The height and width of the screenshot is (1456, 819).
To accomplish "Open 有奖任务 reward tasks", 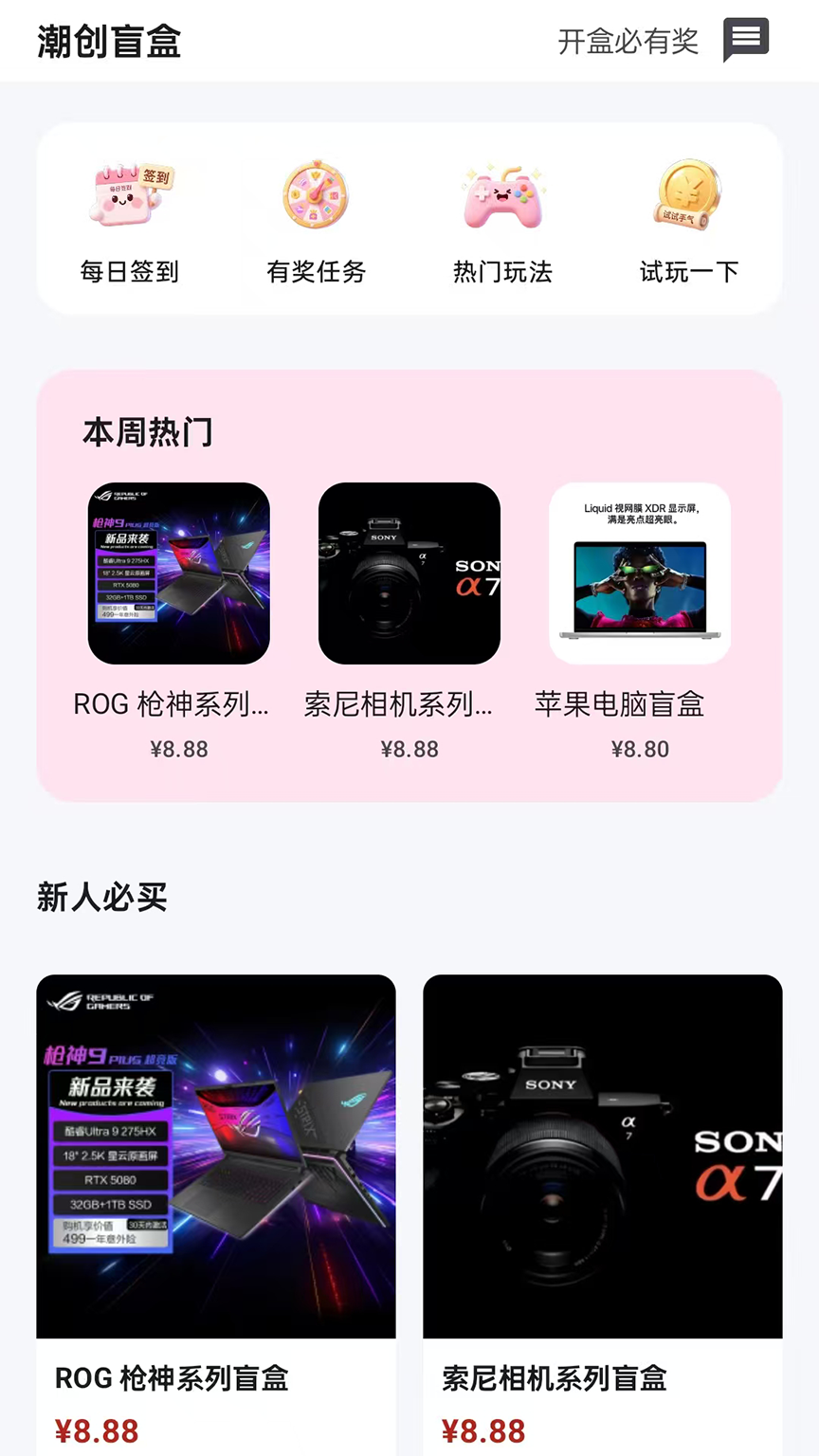I will click(317, 220).
